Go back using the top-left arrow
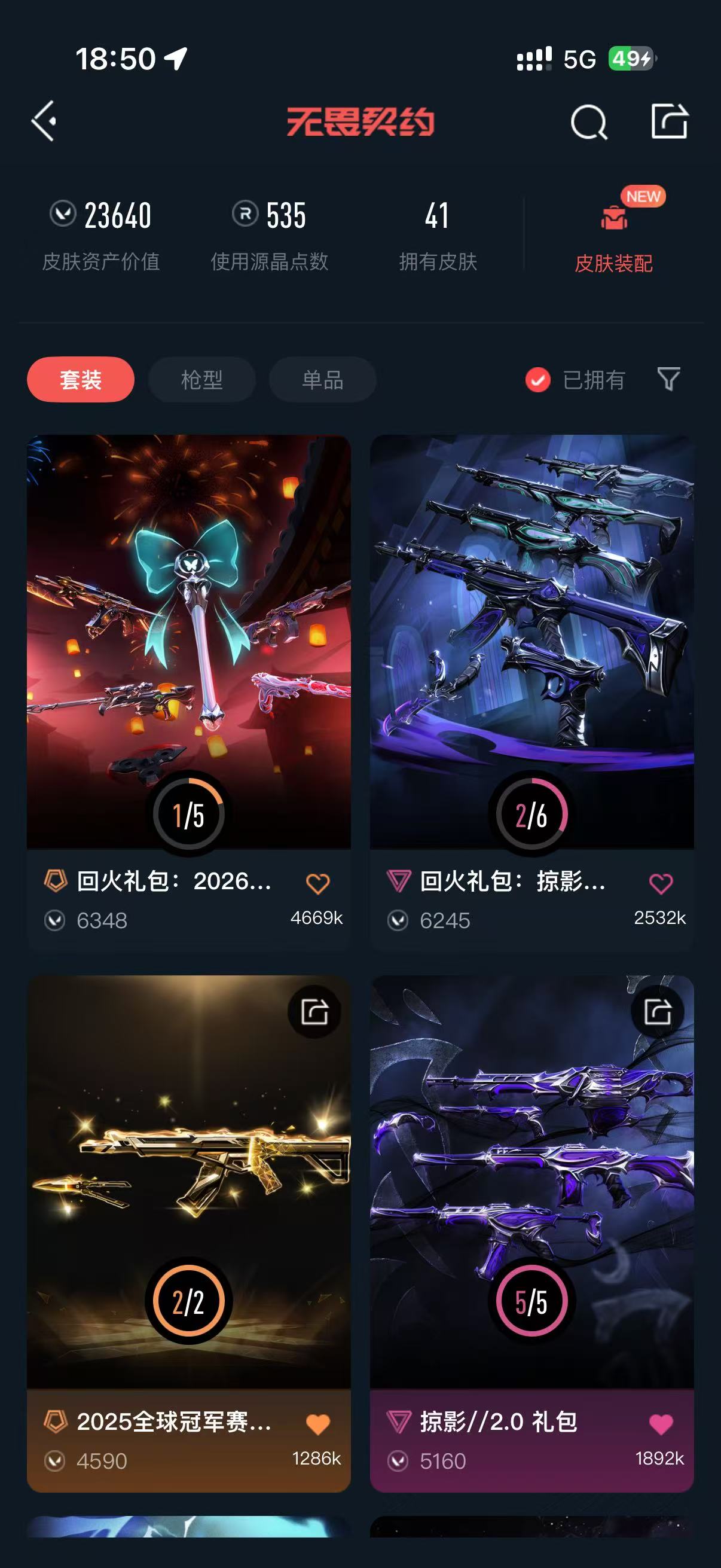 click(44, 121)
